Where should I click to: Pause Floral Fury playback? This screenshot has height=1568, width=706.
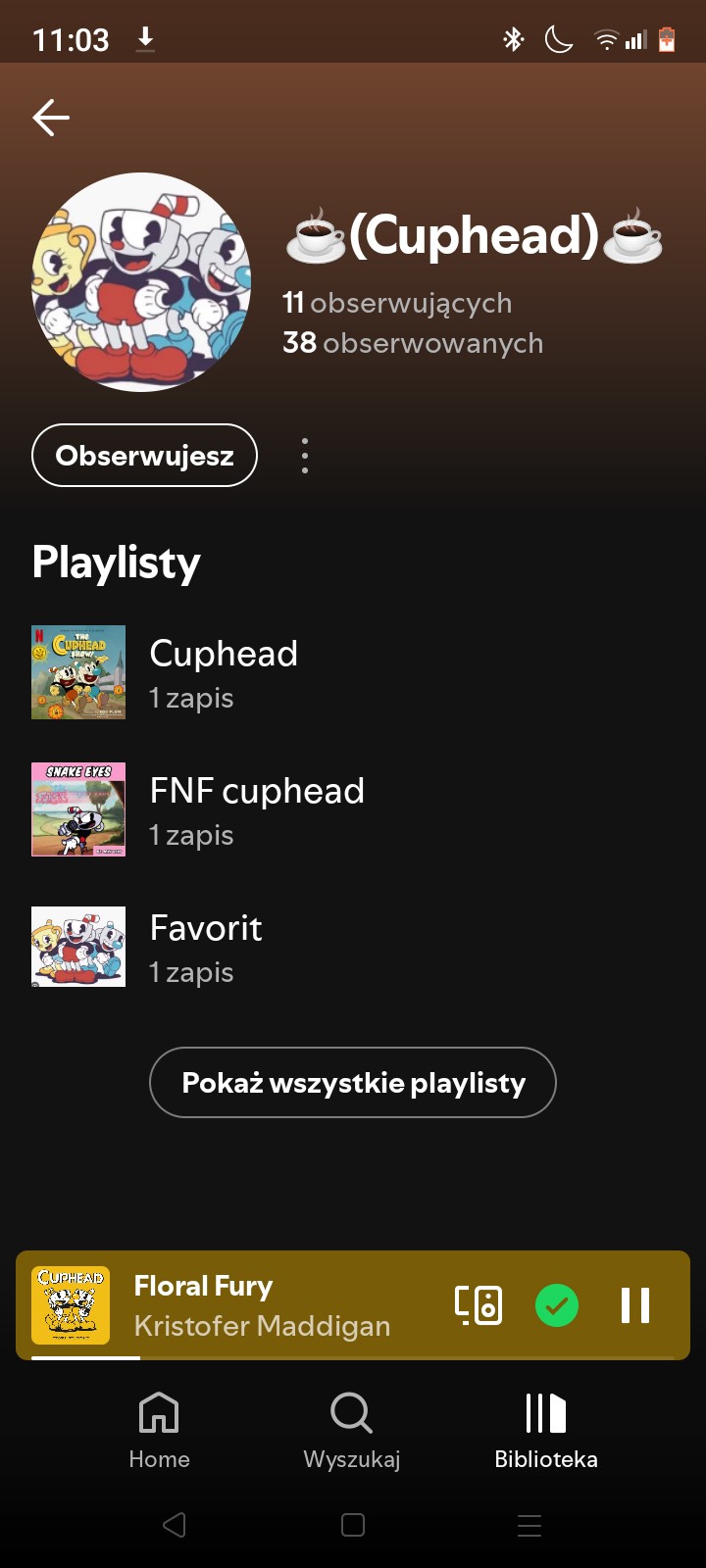635,1305
